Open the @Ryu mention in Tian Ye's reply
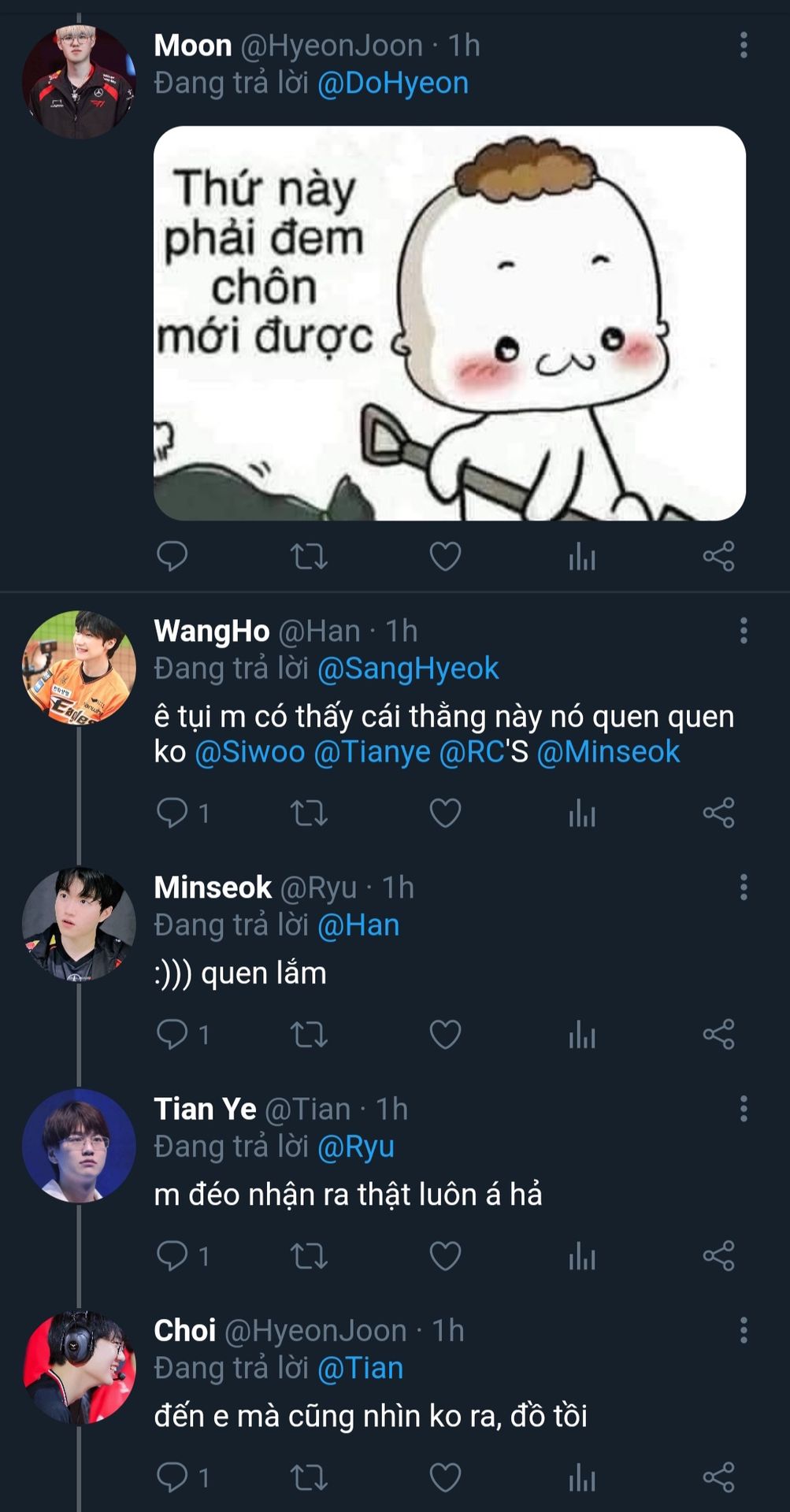 [355, 1147]
